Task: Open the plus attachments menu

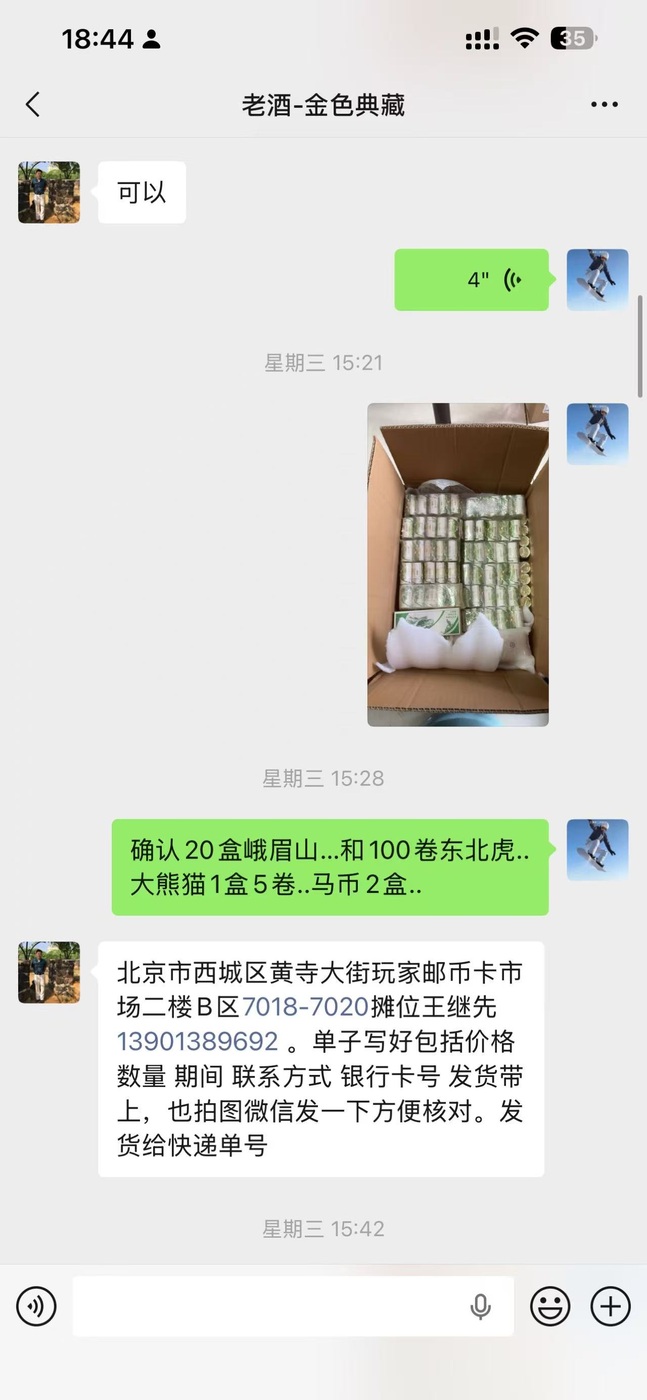Action: coord(610,1306)
